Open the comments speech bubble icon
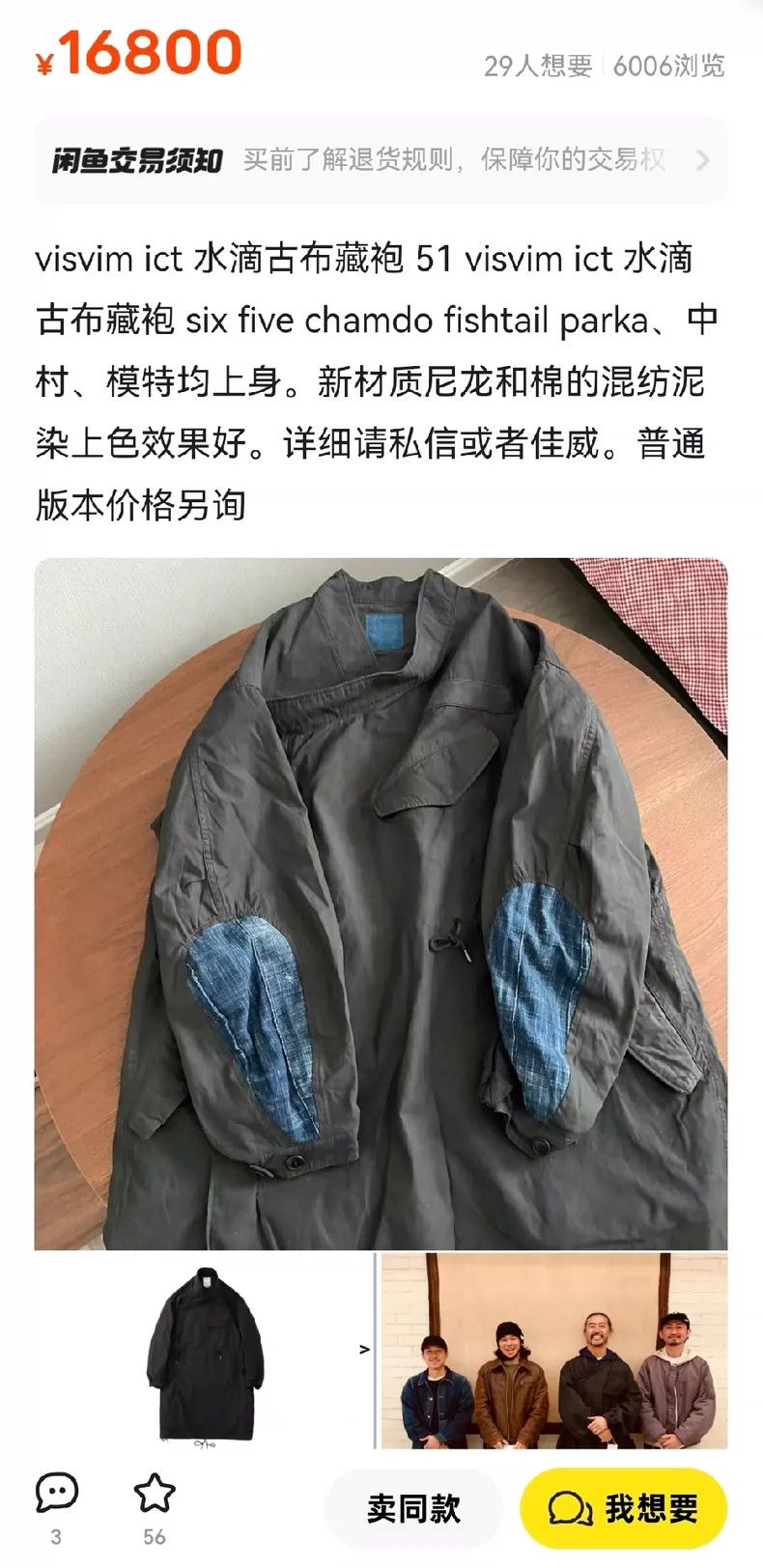The image size is (763, 1568). click(x=56, y=1493)
